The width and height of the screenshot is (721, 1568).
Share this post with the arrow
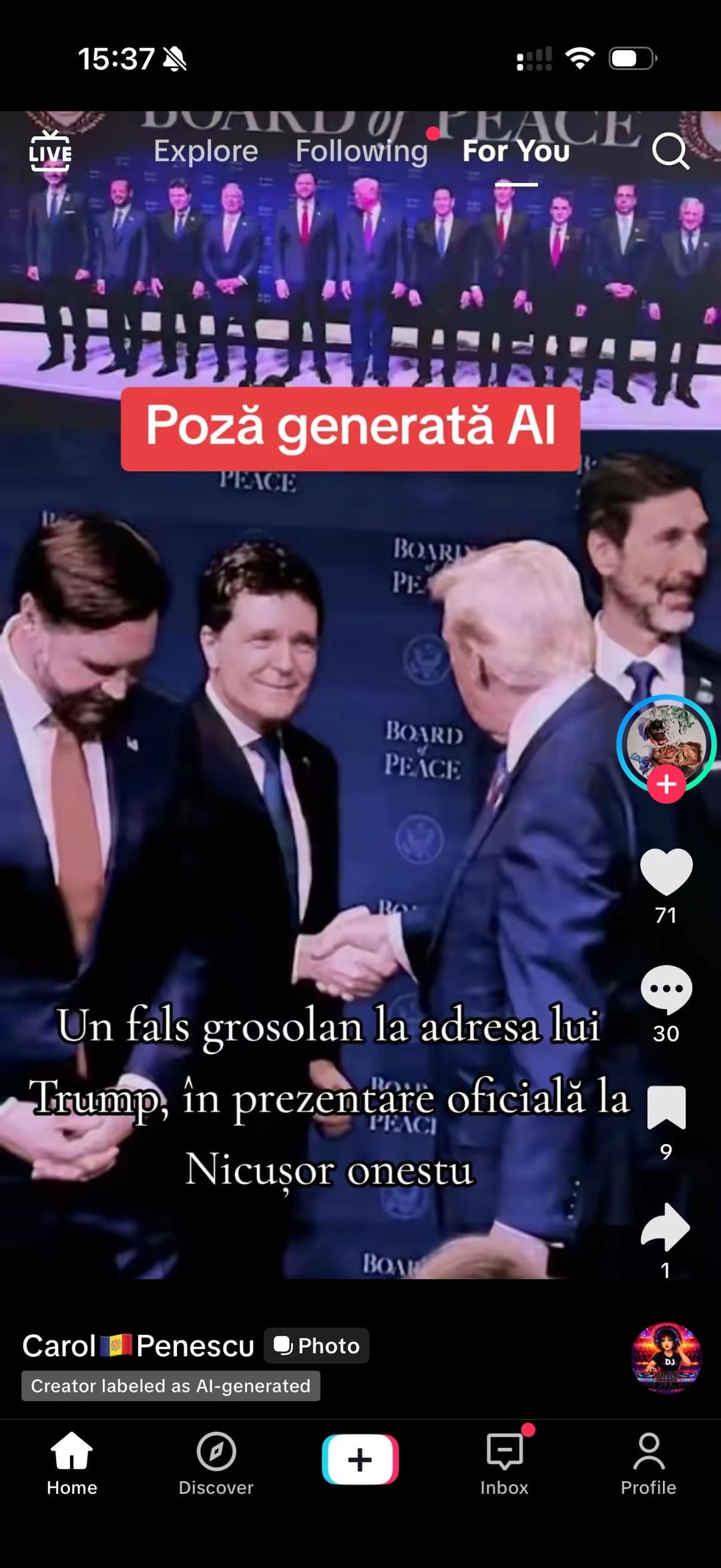(666, 1226)
